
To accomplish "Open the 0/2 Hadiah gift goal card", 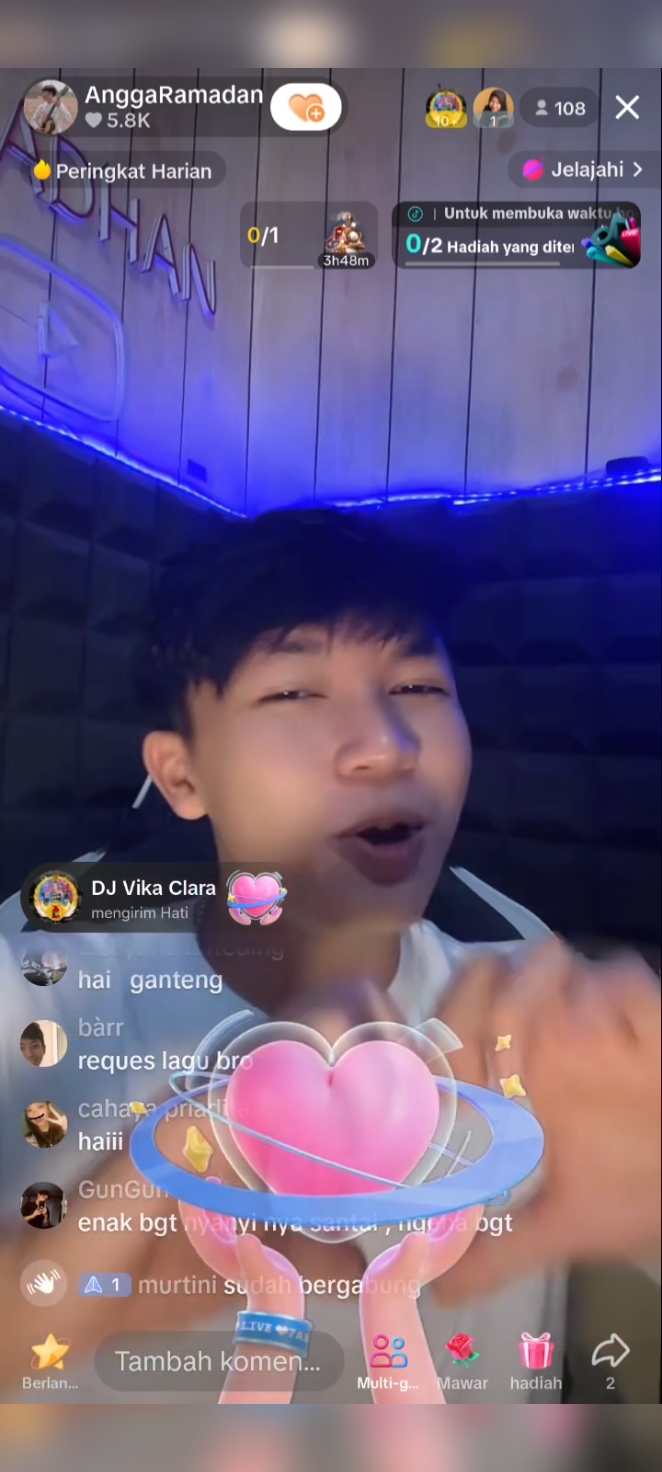I will click(x=516, y=236).
